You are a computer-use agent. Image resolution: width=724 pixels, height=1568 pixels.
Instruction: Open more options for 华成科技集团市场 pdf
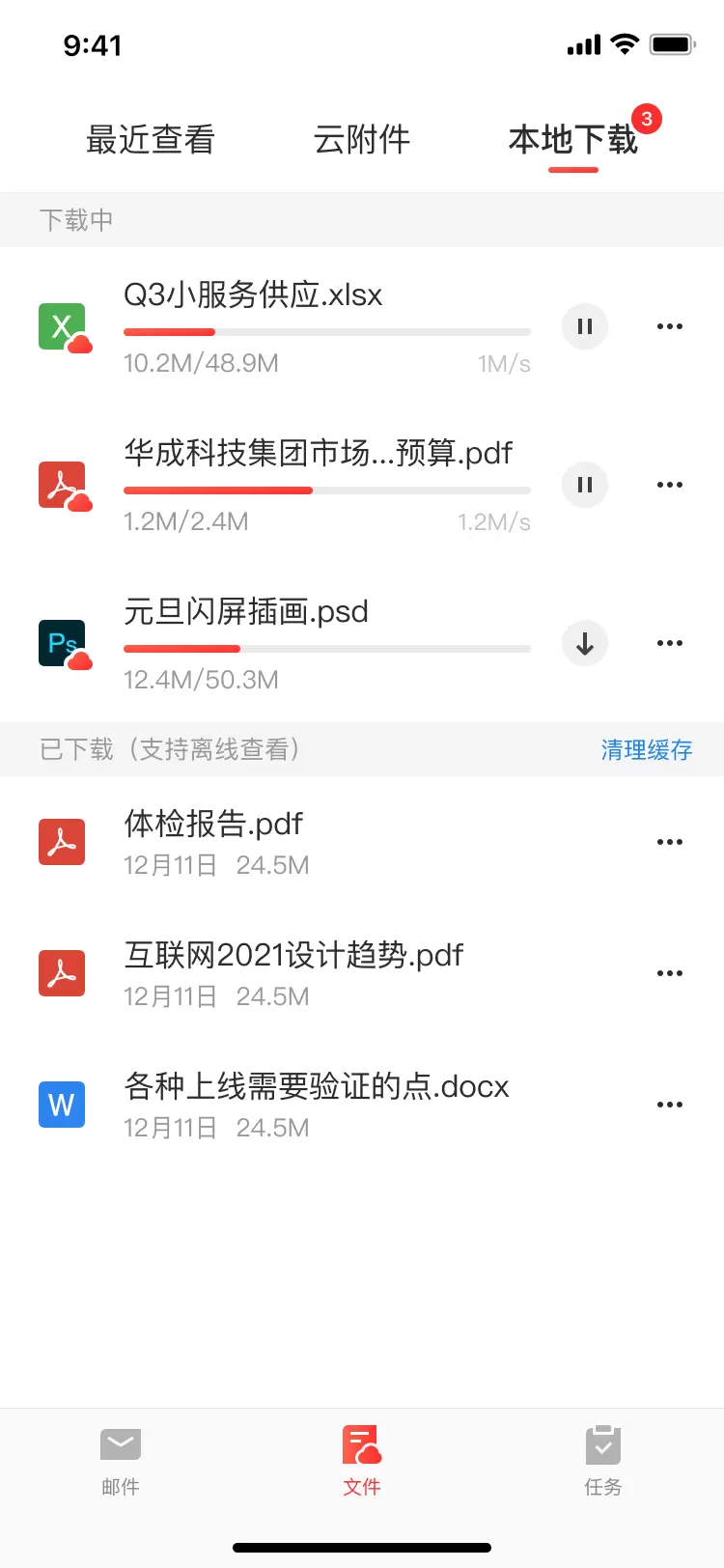click(x=670, y=485)
